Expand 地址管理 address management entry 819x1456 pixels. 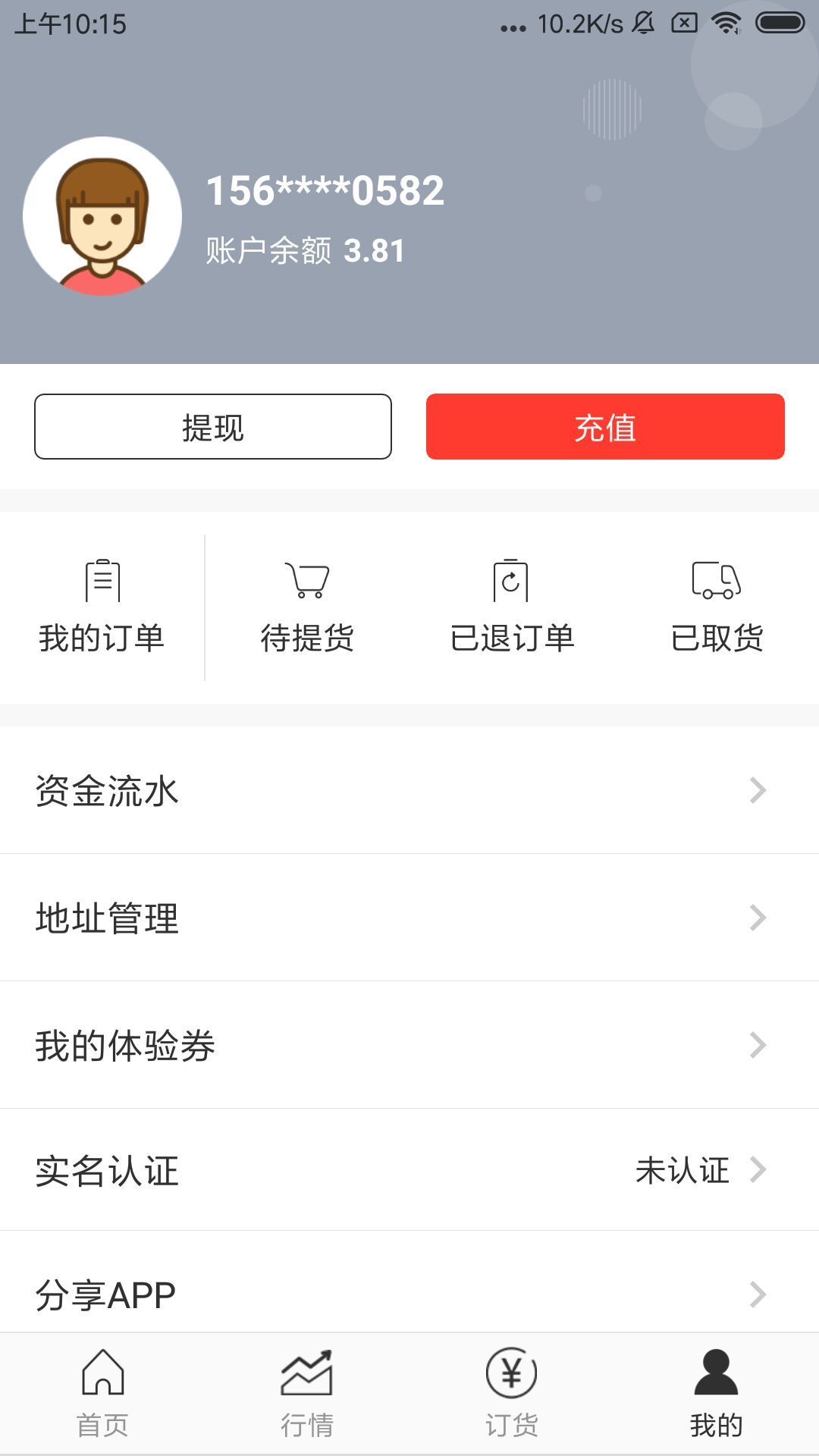[x=409, y=918]
